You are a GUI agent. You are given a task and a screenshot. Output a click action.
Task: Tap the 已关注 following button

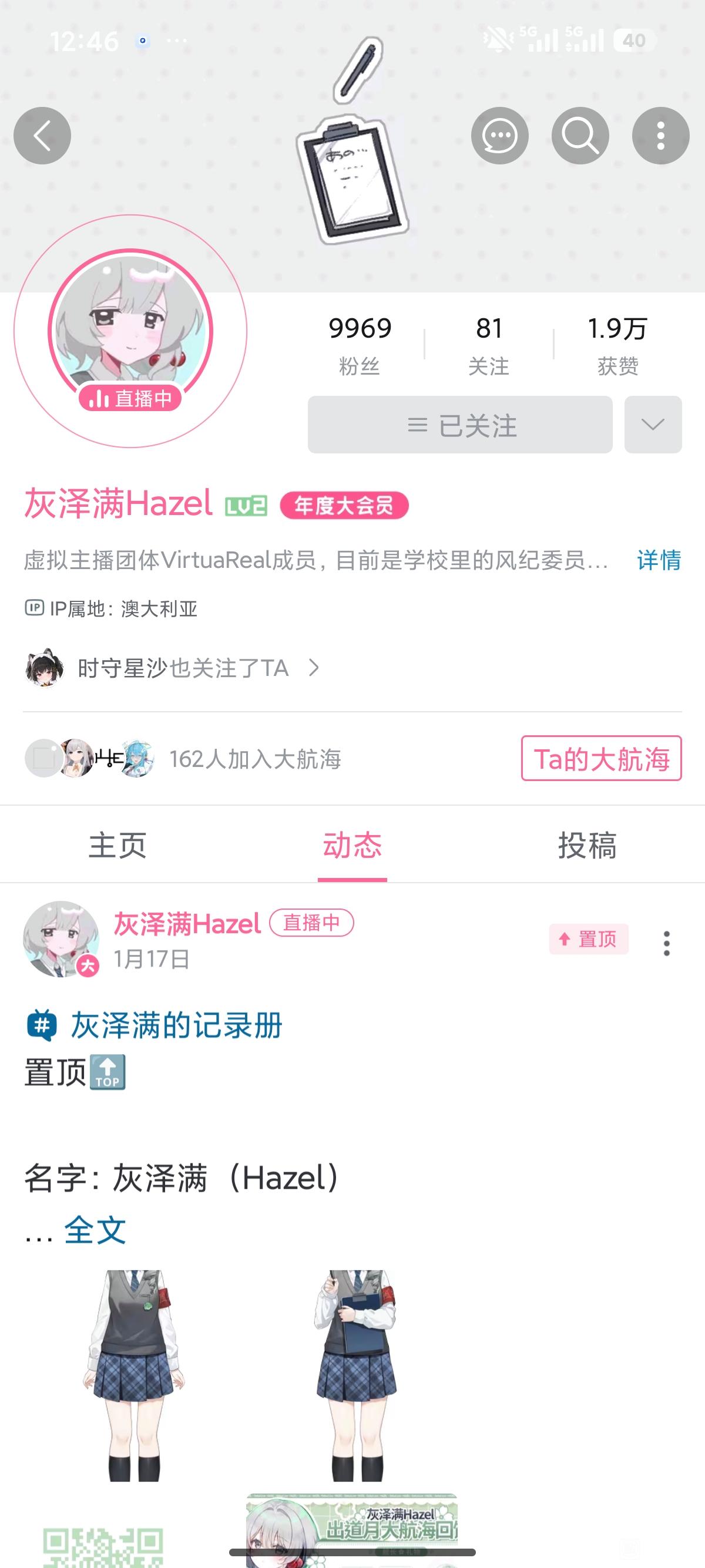[459, 424]
